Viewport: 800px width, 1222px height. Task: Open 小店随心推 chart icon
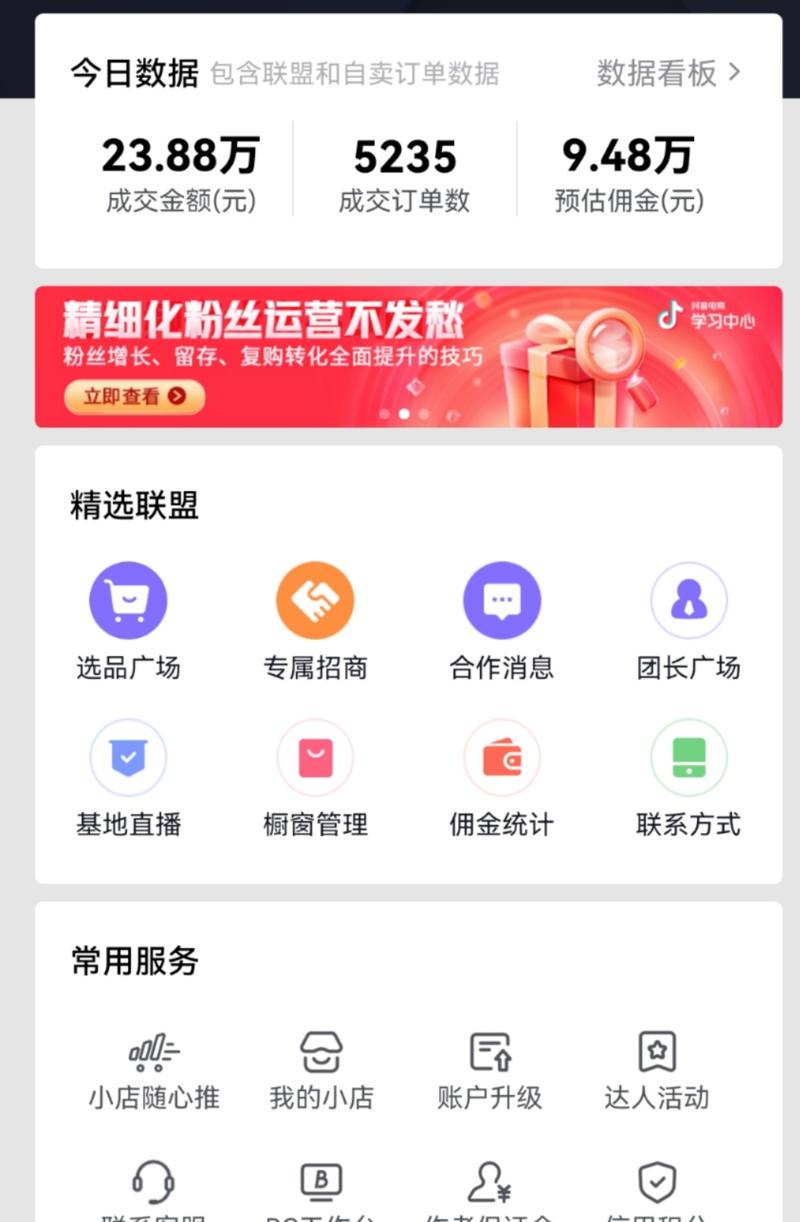pyautogui.click(x=150, y=1052)
